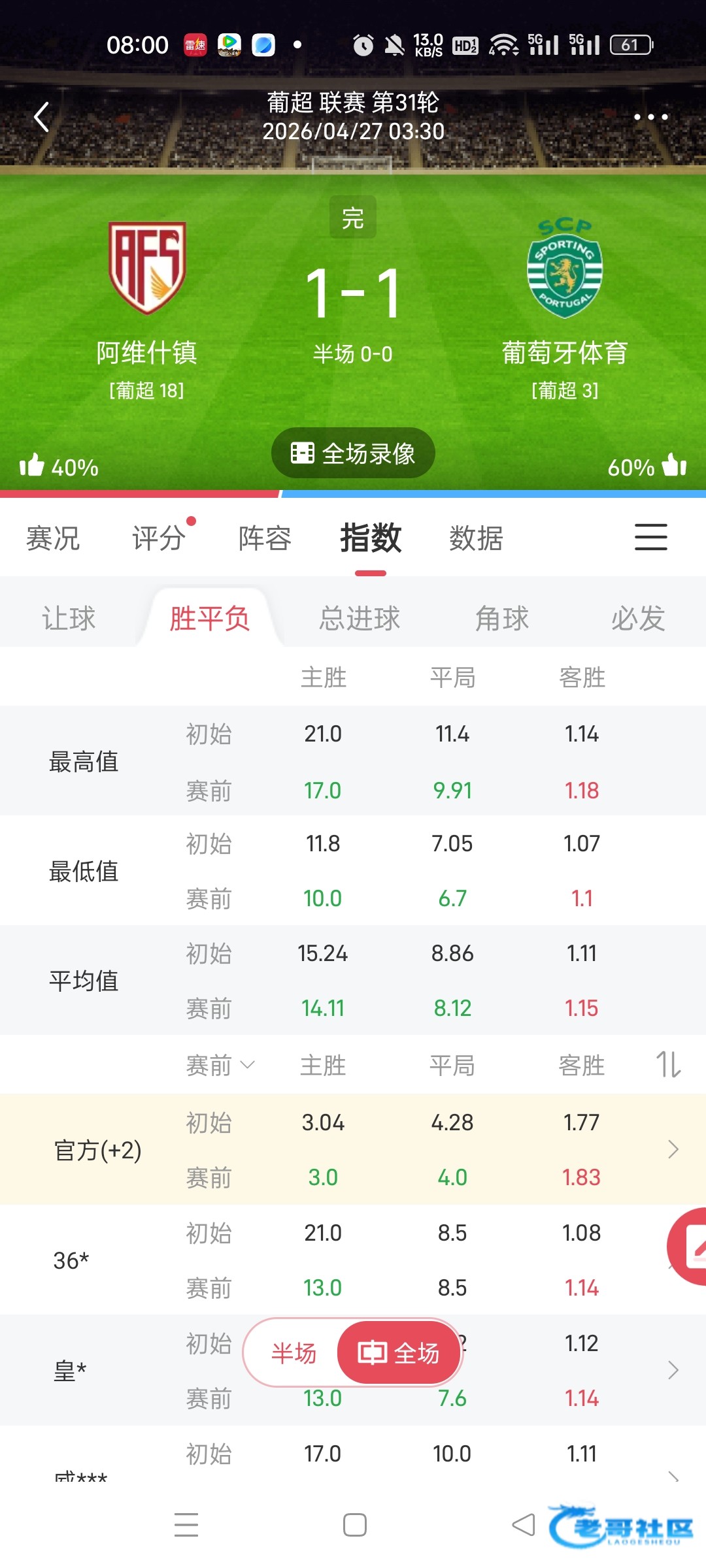Switch to the 评分 tab
This screenshot has height=1568, width=706.
click(159, 538)
